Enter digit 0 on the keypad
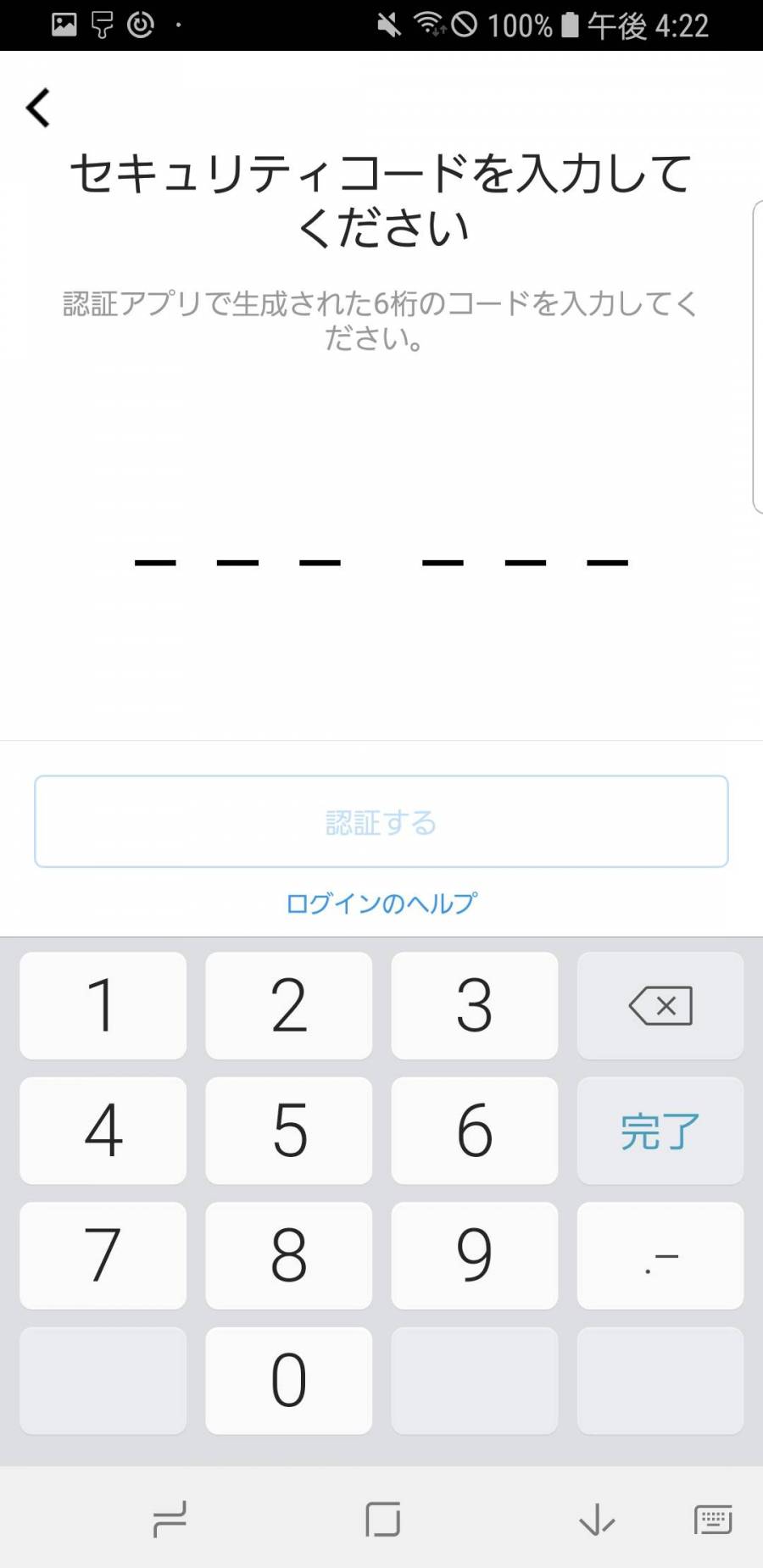The width and height of the screenshot is (763, 1568). coord(288,1381)
